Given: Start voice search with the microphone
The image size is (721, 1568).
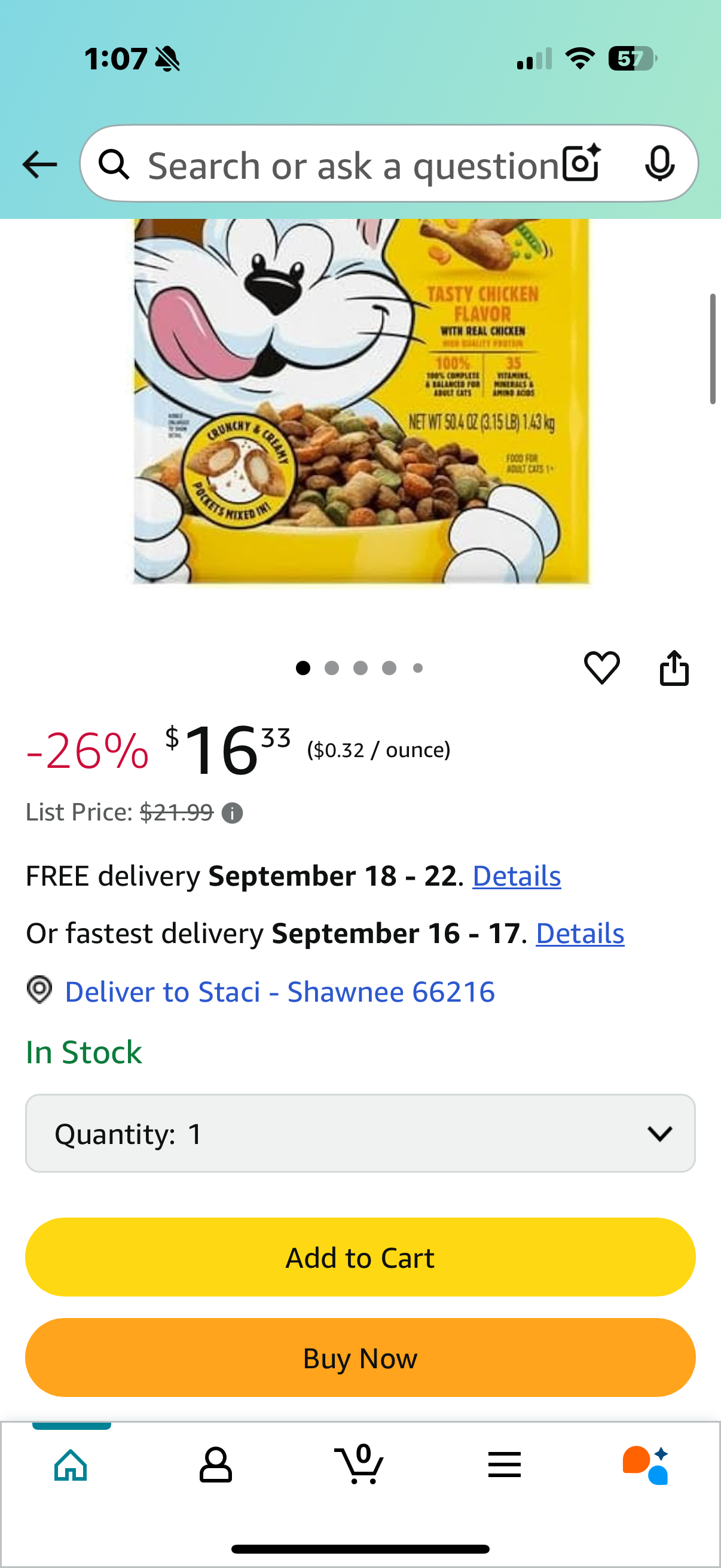Looking at the screenshot, I should tap(659, 164).
